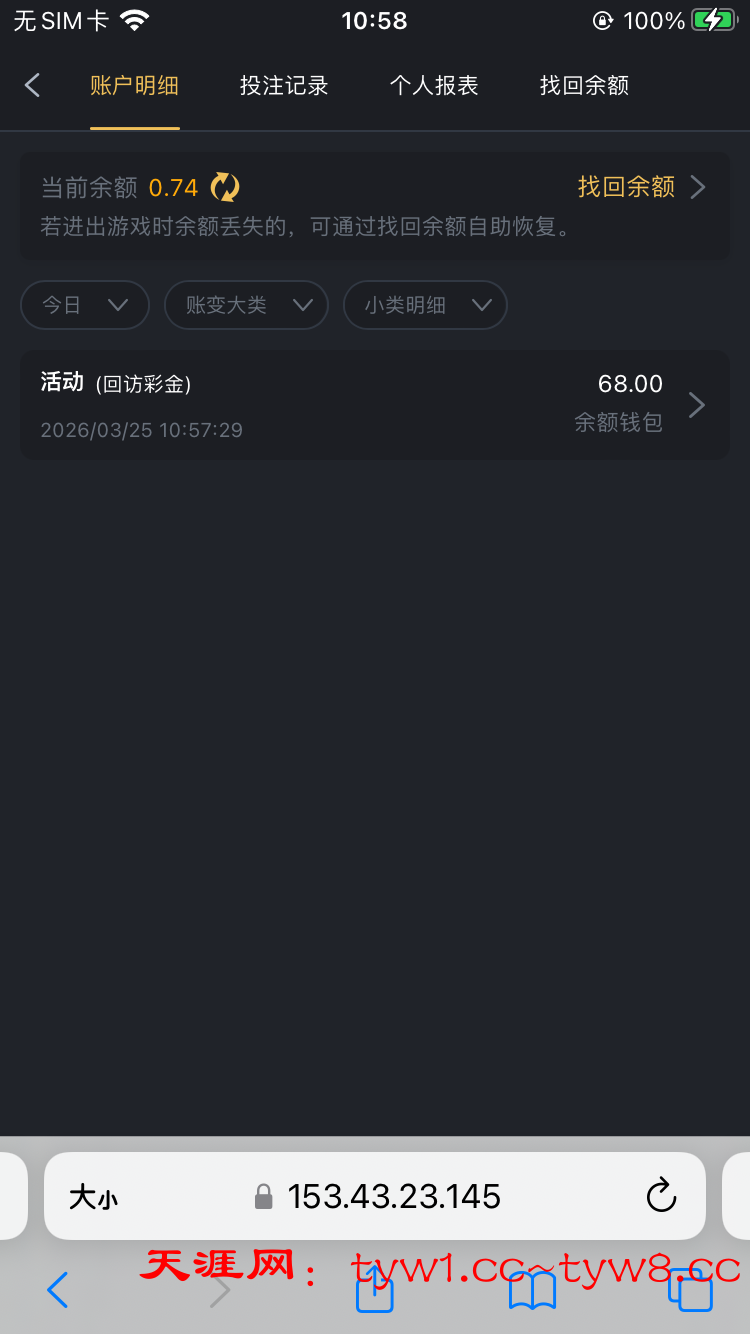Refresh the current balance amount
The image size is (750, 1334).
pyautogui.click(x=225, y=187)
